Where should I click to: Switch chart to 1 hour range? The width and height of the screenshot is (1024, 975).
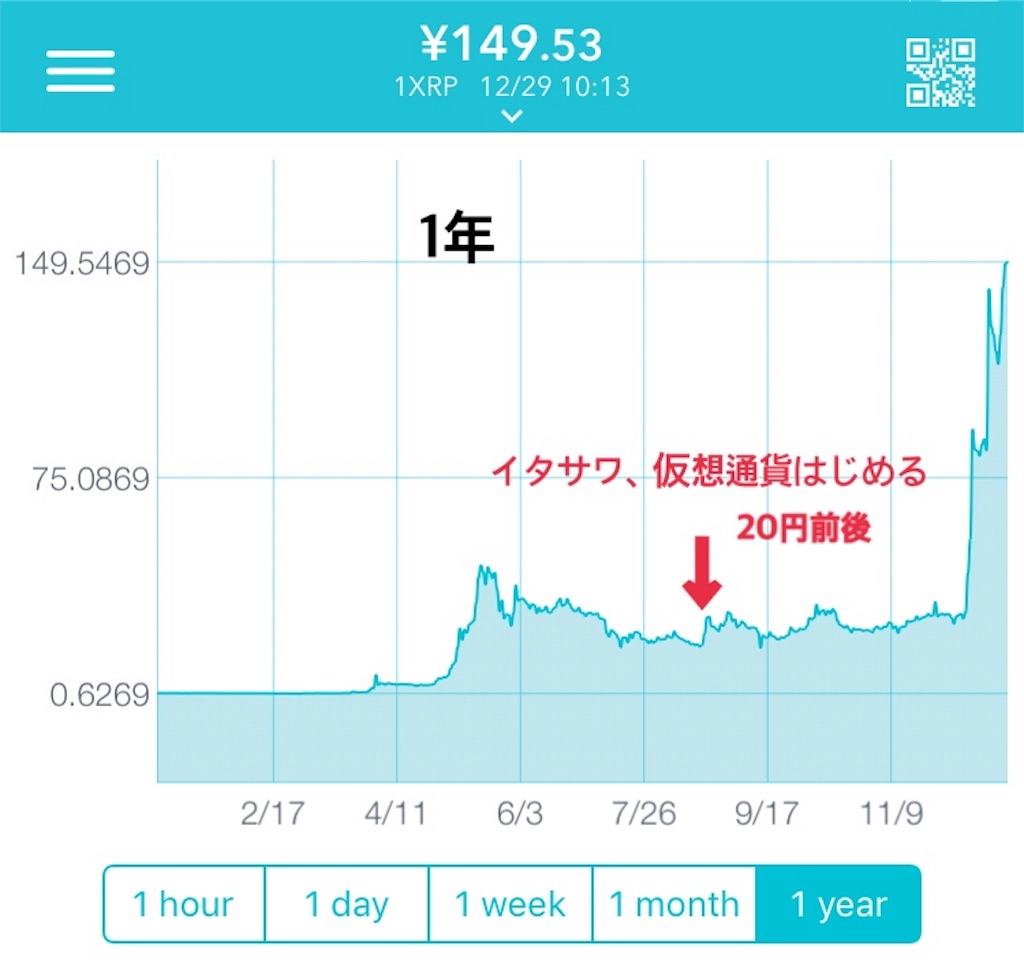184,904
